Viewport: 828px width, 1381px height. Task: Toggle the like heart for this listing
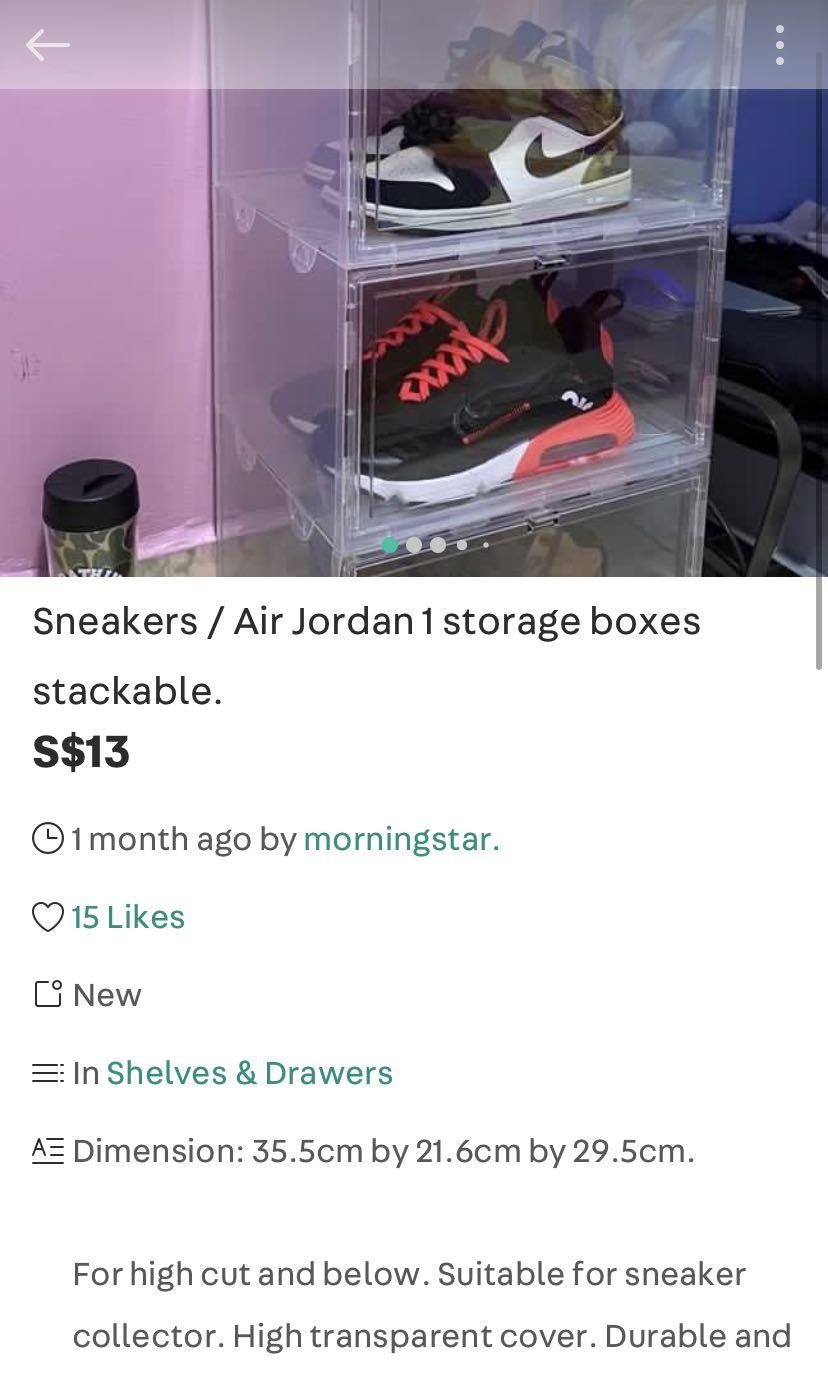pyautogui.click(x=47, y=916)
